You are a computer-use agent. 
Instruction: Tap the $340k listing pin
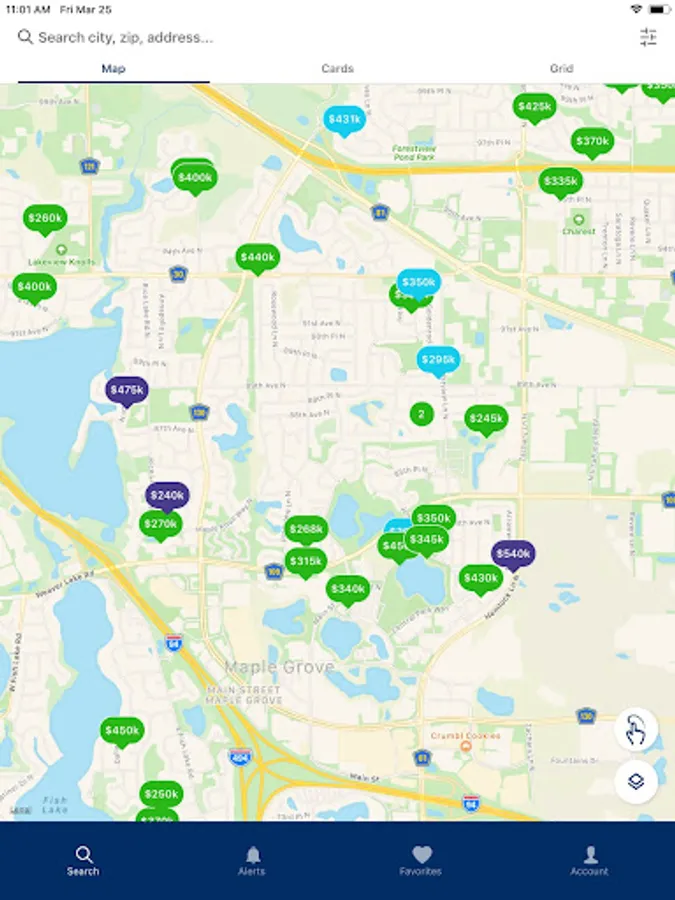348,589
